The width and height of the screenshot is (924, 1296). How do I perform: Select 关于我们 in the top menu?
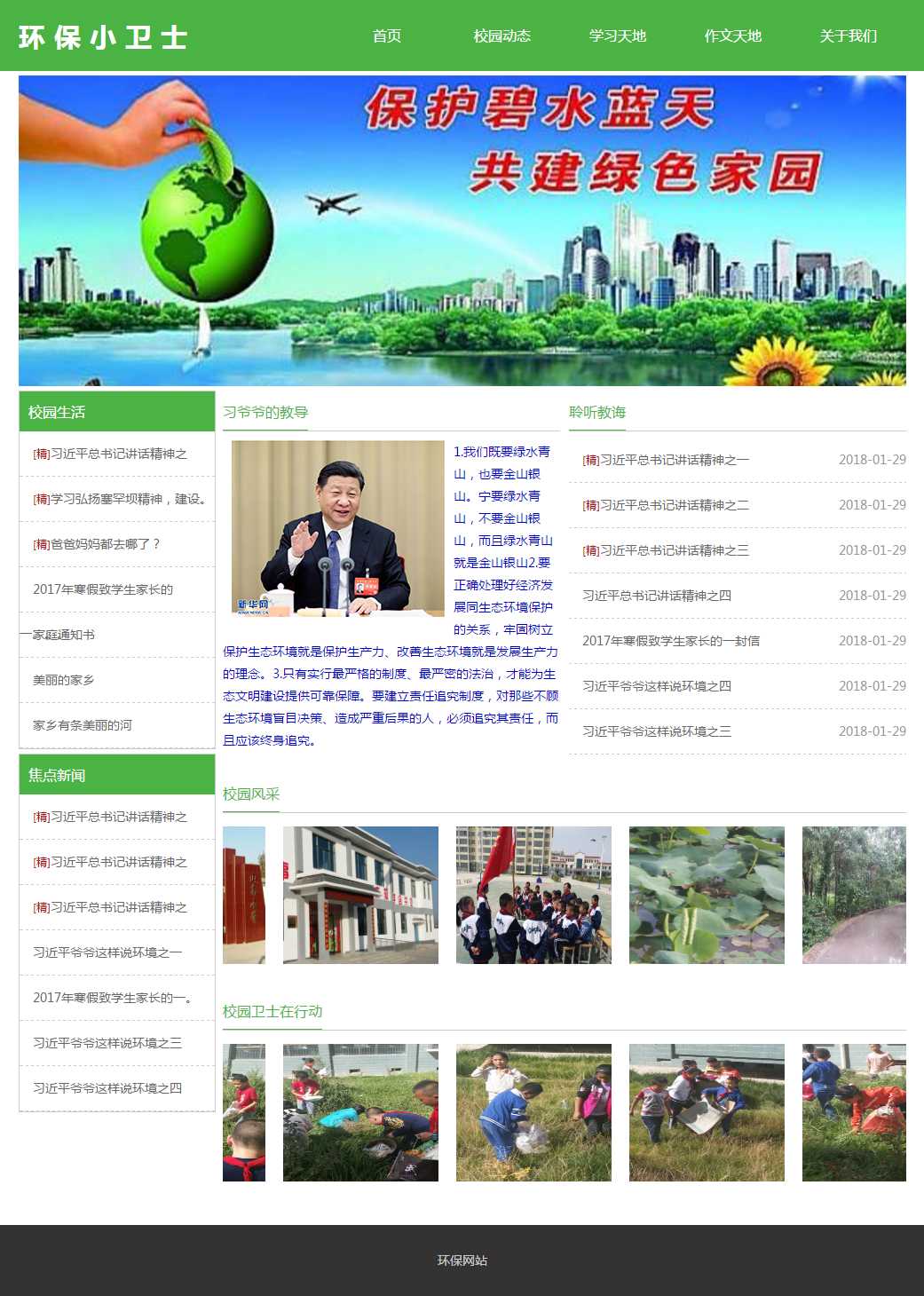click(848, 36)
